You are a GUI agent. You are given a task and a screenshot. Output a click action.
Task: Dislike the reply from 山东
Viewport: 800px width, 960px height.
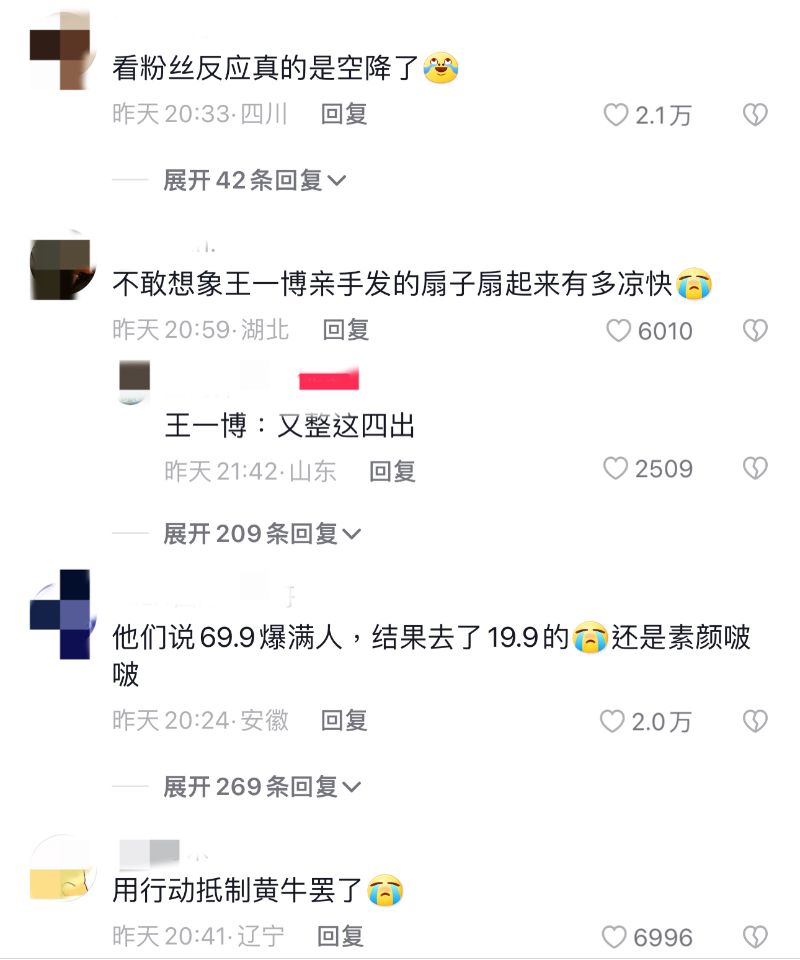tap(755, 468)
